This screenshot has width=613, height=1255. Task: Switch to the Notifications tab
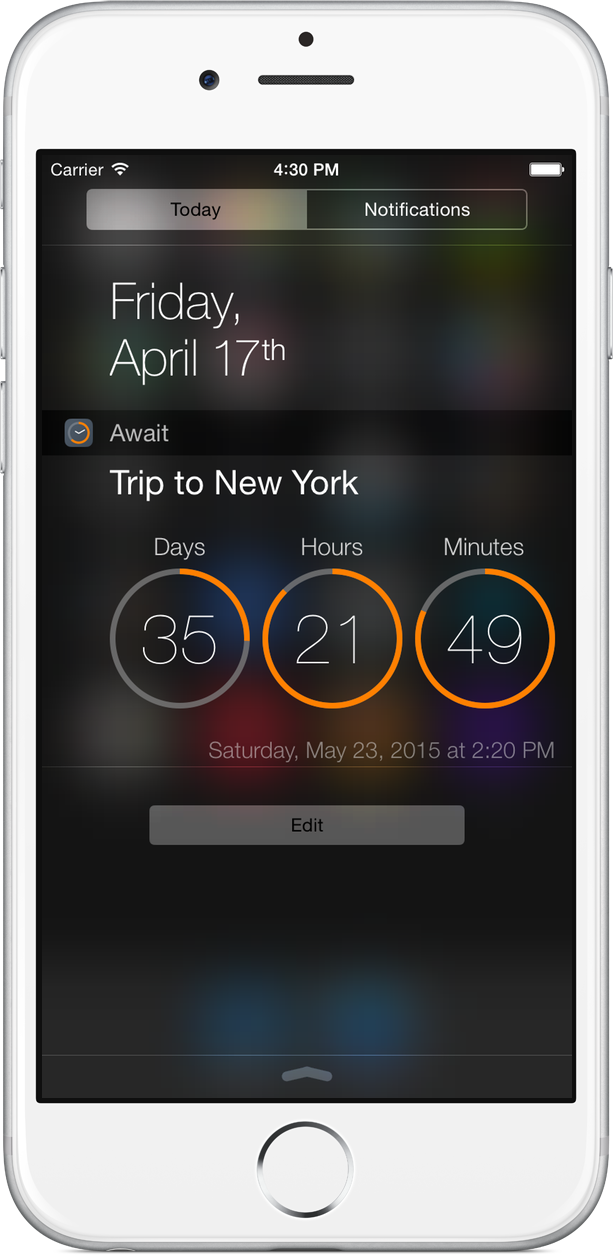(x=416, y=210)
